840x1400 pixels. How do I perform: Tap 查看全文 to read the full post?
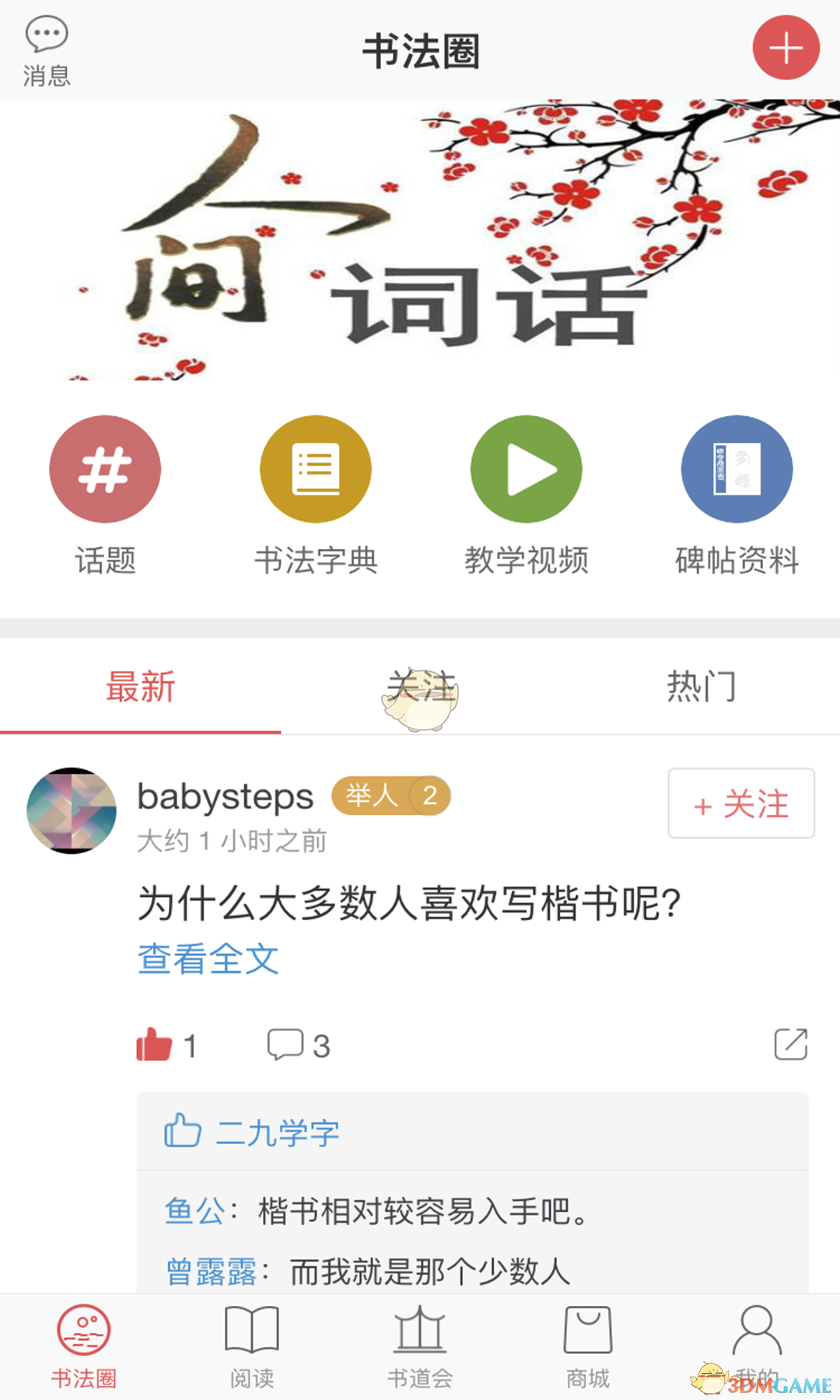coord(208,959)
